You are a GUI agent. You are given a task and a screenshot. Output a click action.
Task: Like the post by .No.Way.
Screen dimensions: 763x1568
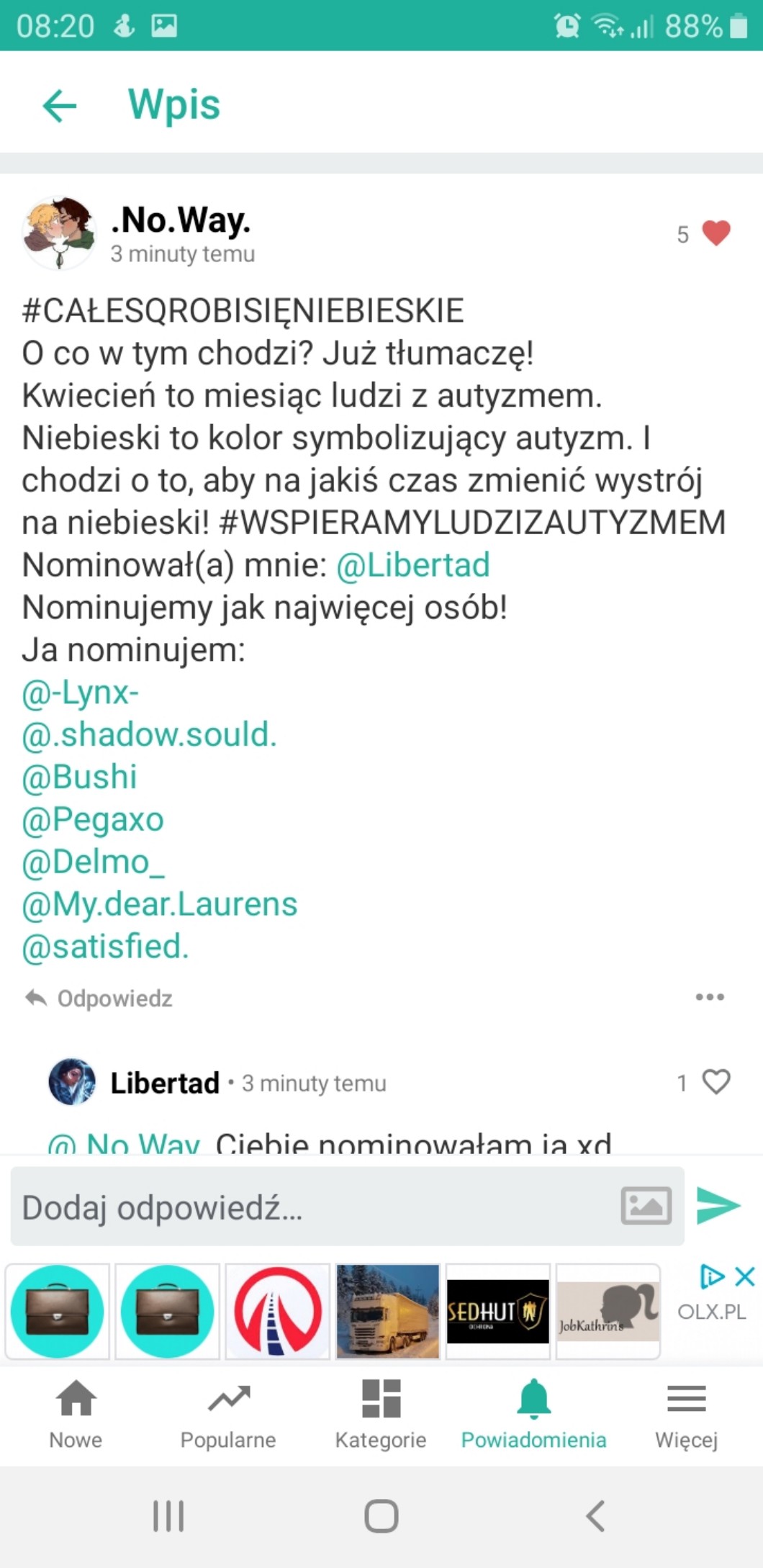(x=715, y=233)
